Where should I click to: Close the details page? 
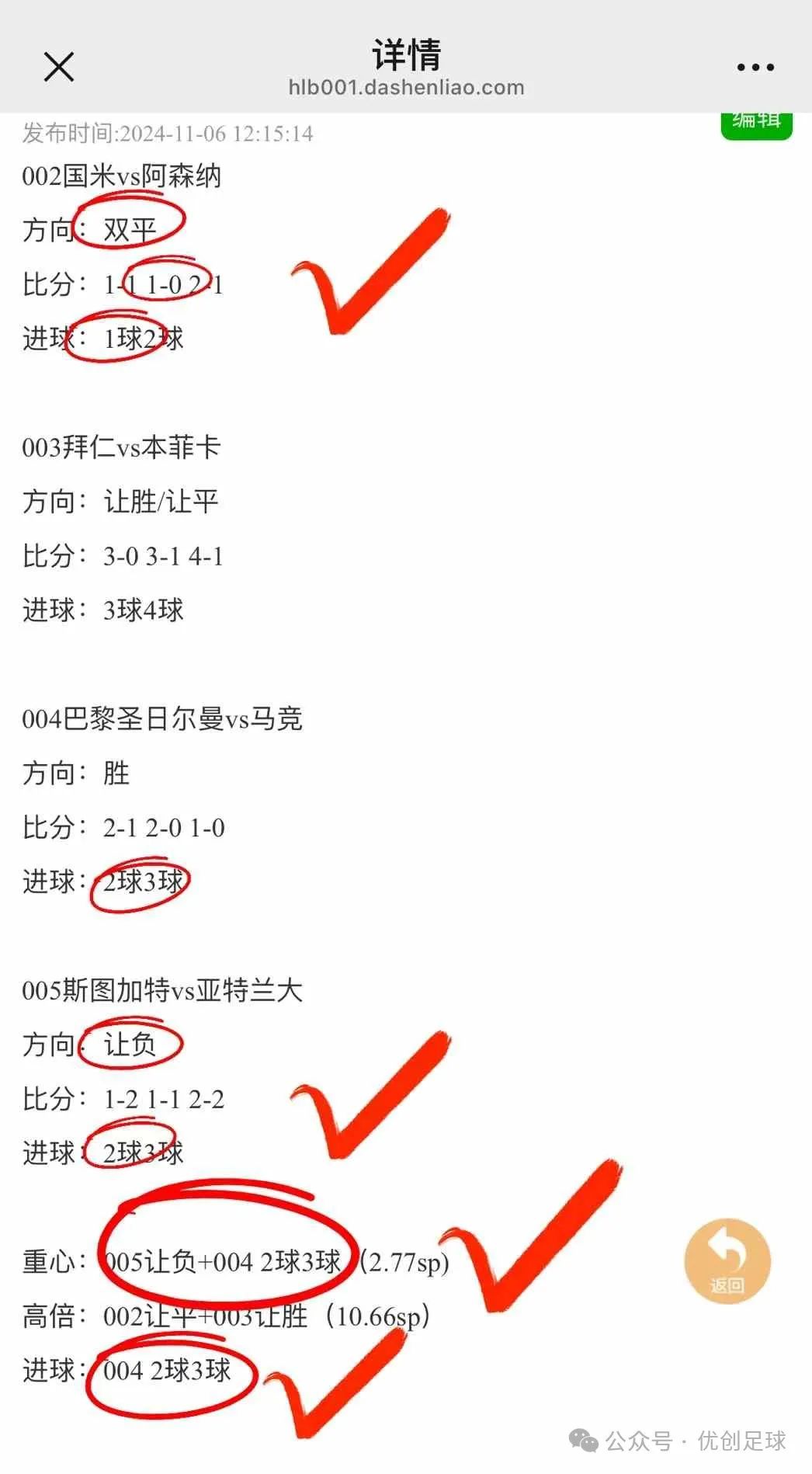59,67
